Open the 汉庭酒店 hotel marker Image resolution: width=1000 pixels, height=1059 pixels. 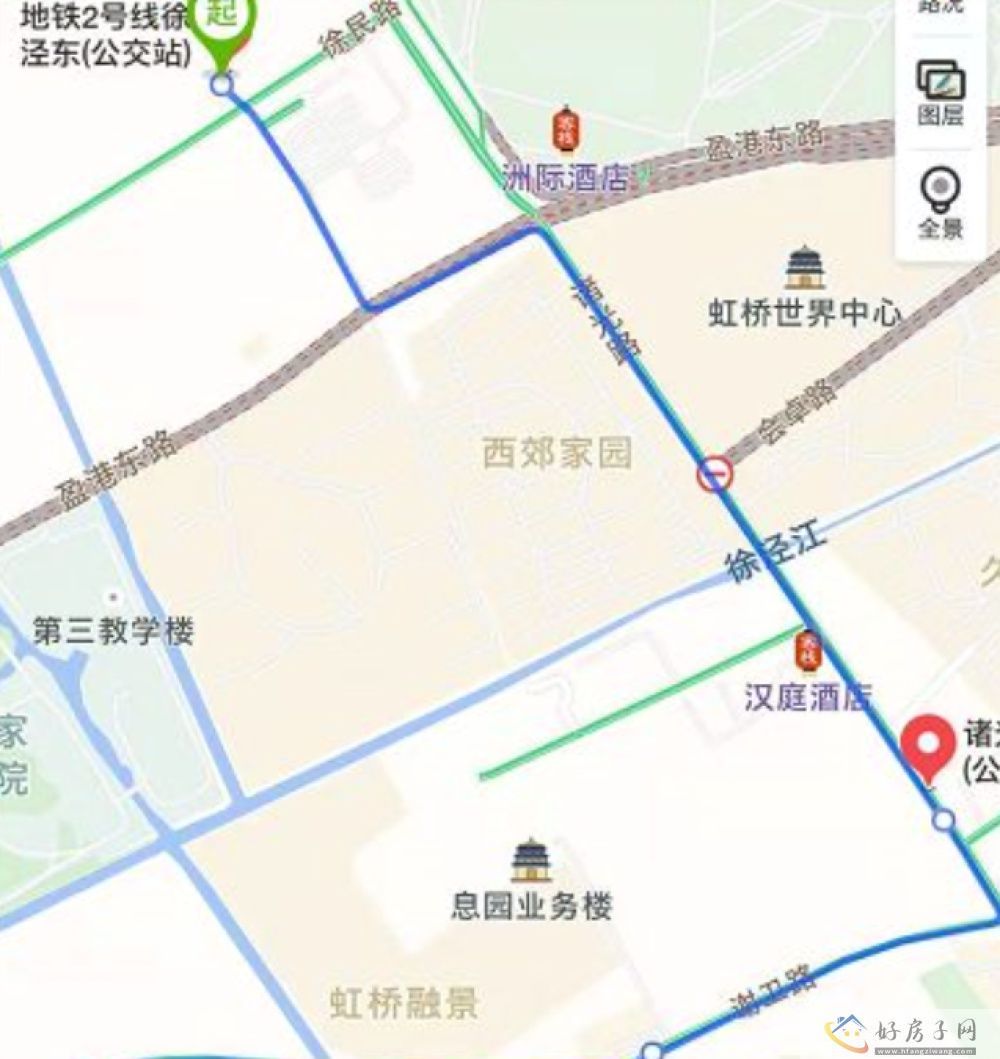coord(808,652)
